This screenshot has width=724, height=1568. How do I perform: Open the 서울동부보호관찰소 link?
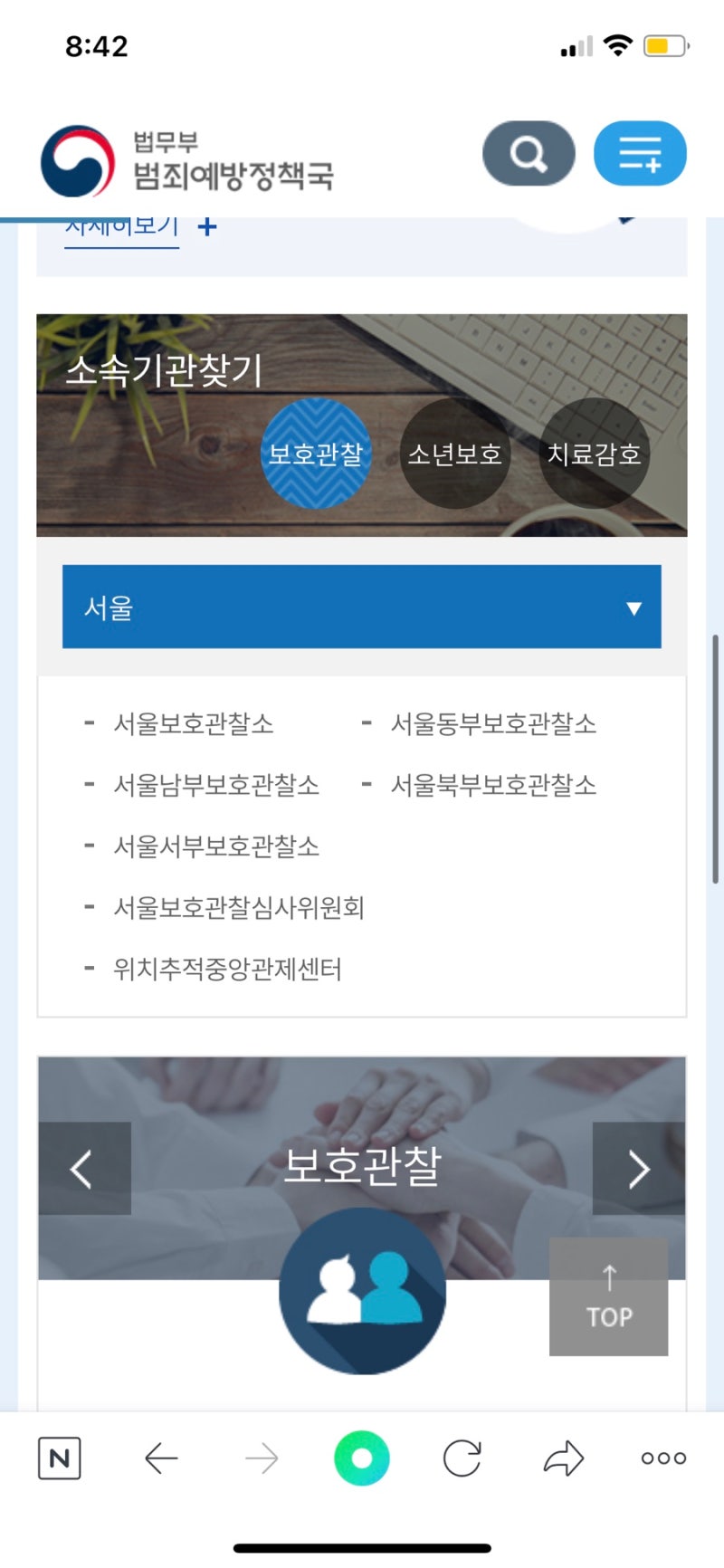click(492, 724)
